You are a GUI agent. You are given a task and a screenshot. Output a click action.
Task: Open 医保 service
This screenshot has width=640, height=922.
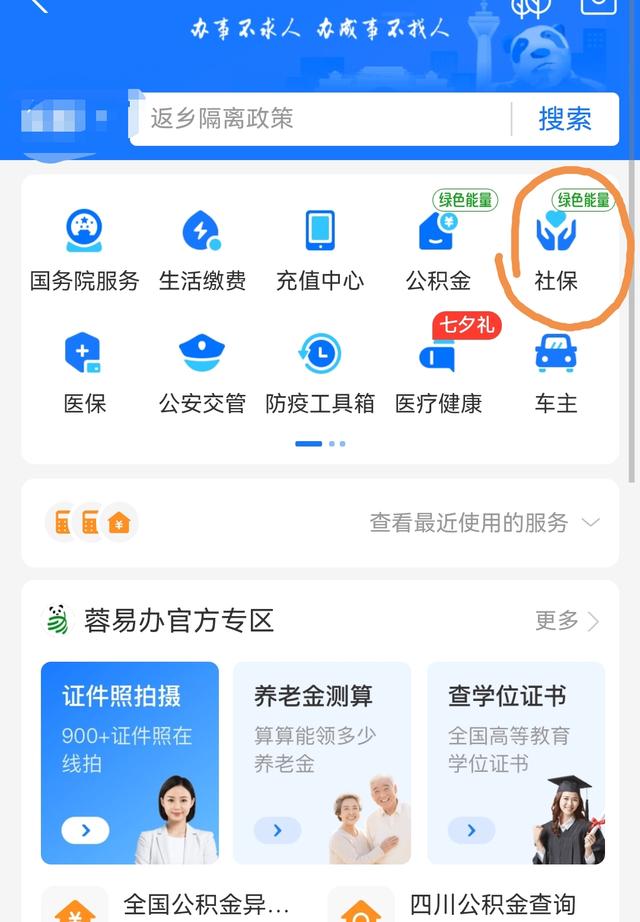point(85,373)
